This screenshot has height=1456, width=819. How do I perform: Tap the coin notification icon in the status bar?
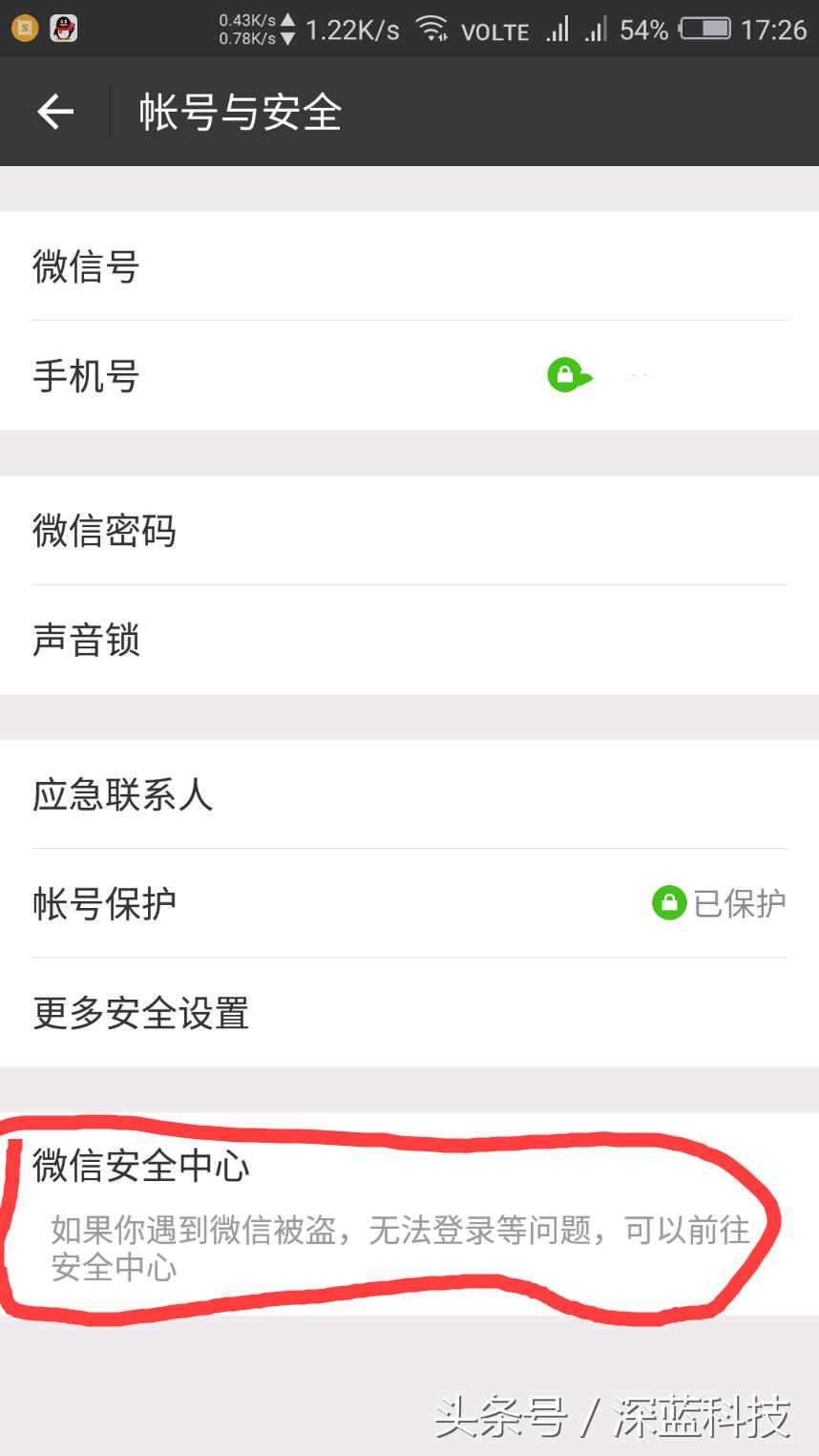pos(23,29)
